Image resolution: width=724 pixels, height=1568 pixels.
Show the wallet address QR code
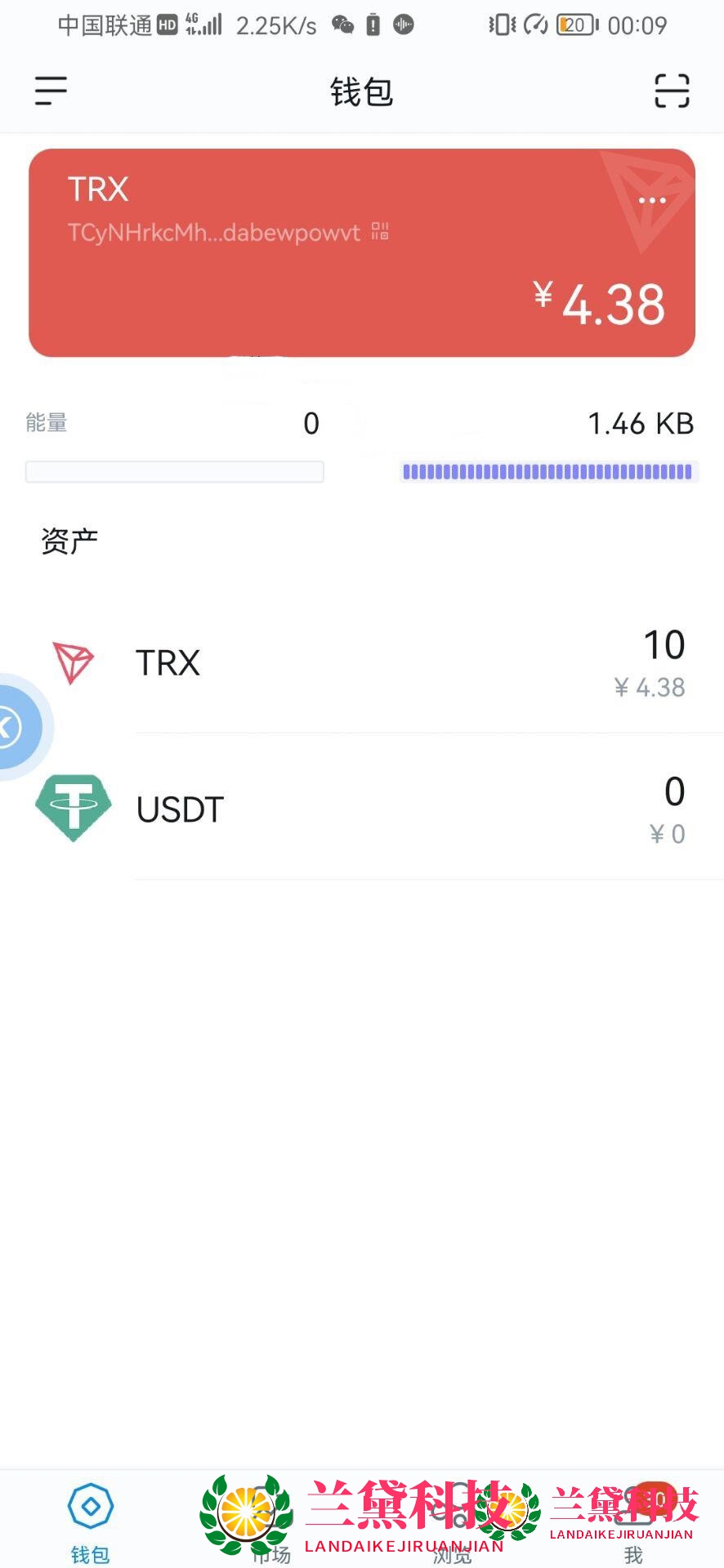point(380,232)
